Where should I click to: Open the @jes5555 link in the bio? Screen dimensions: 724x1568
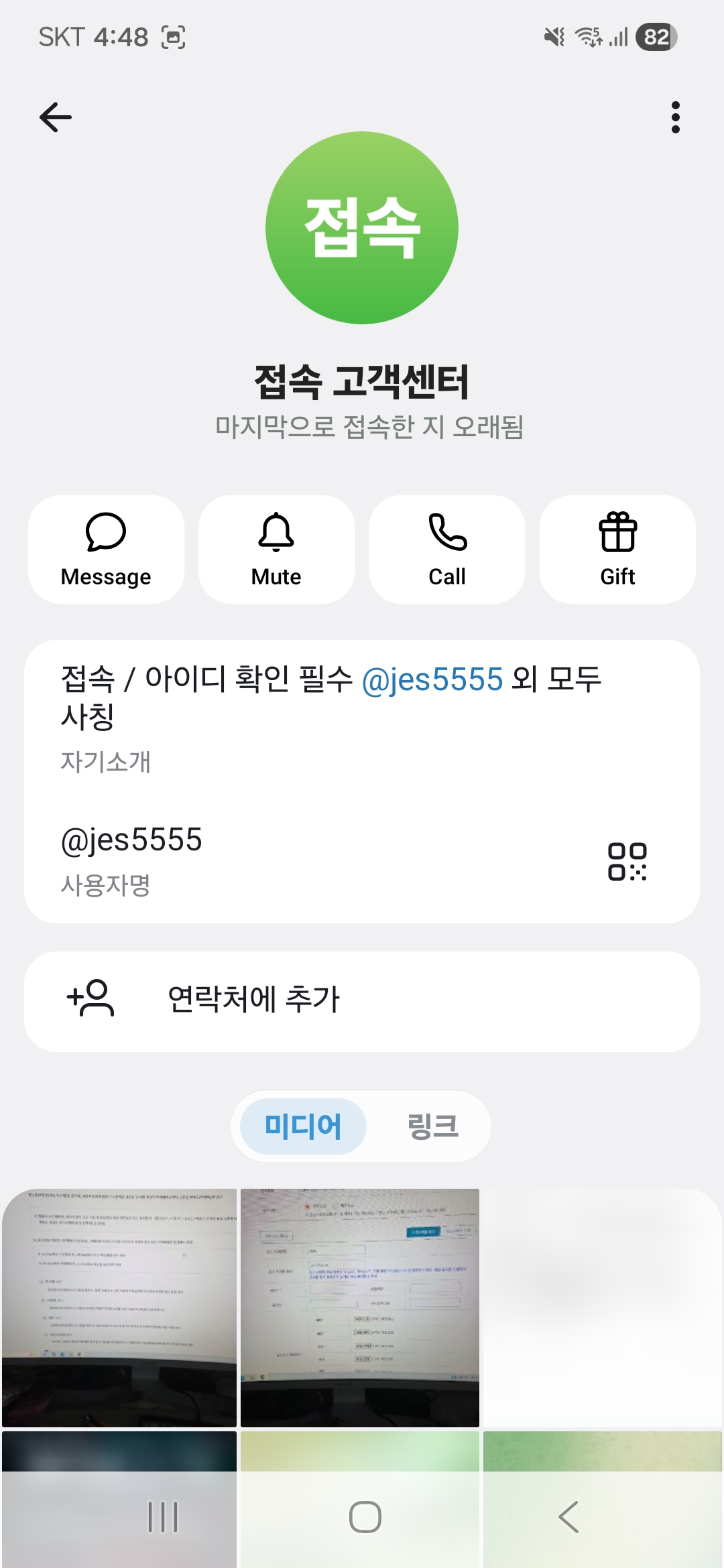(432, 679)
